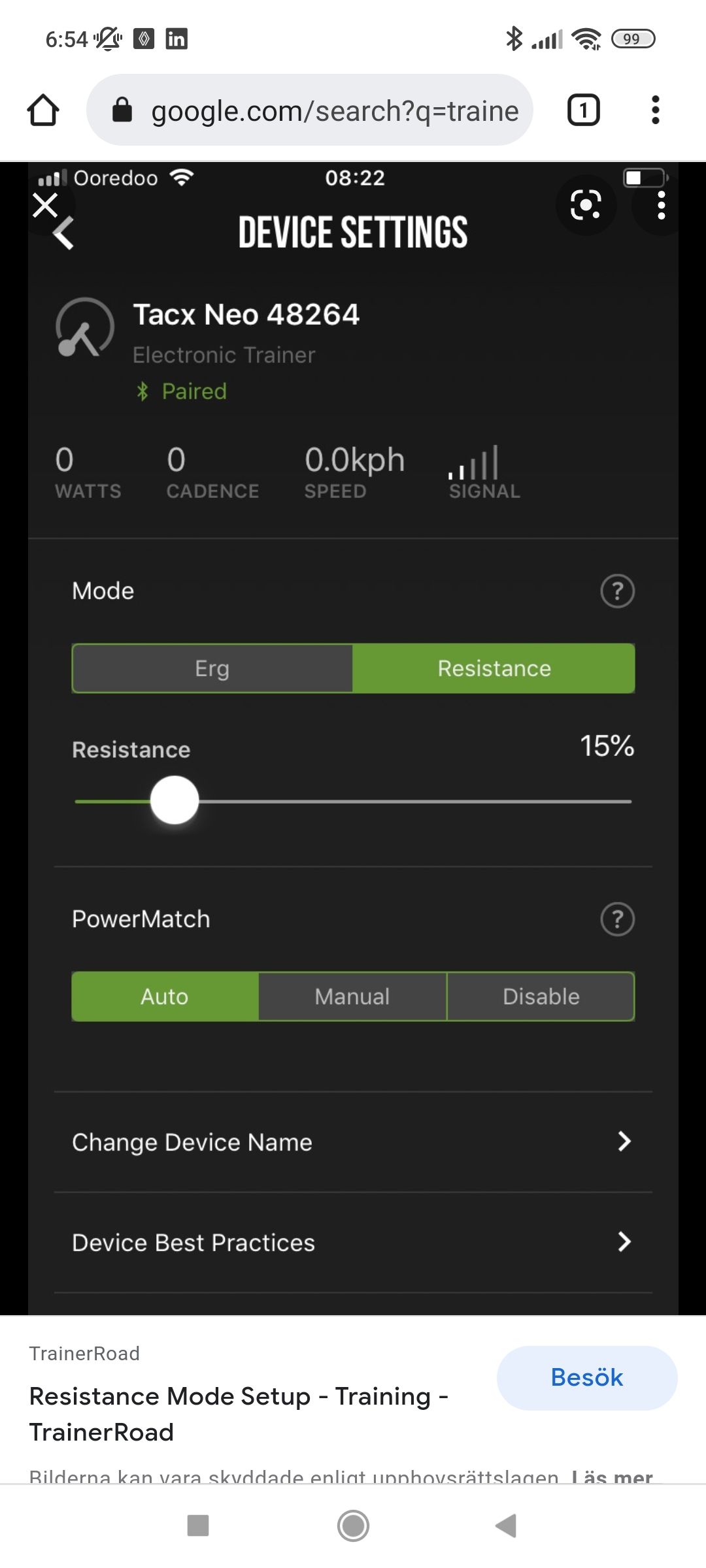Tap the Besök button to visit TrainerRoad
Viewport: 706px width, 1568px height.
coord(587,1378)
